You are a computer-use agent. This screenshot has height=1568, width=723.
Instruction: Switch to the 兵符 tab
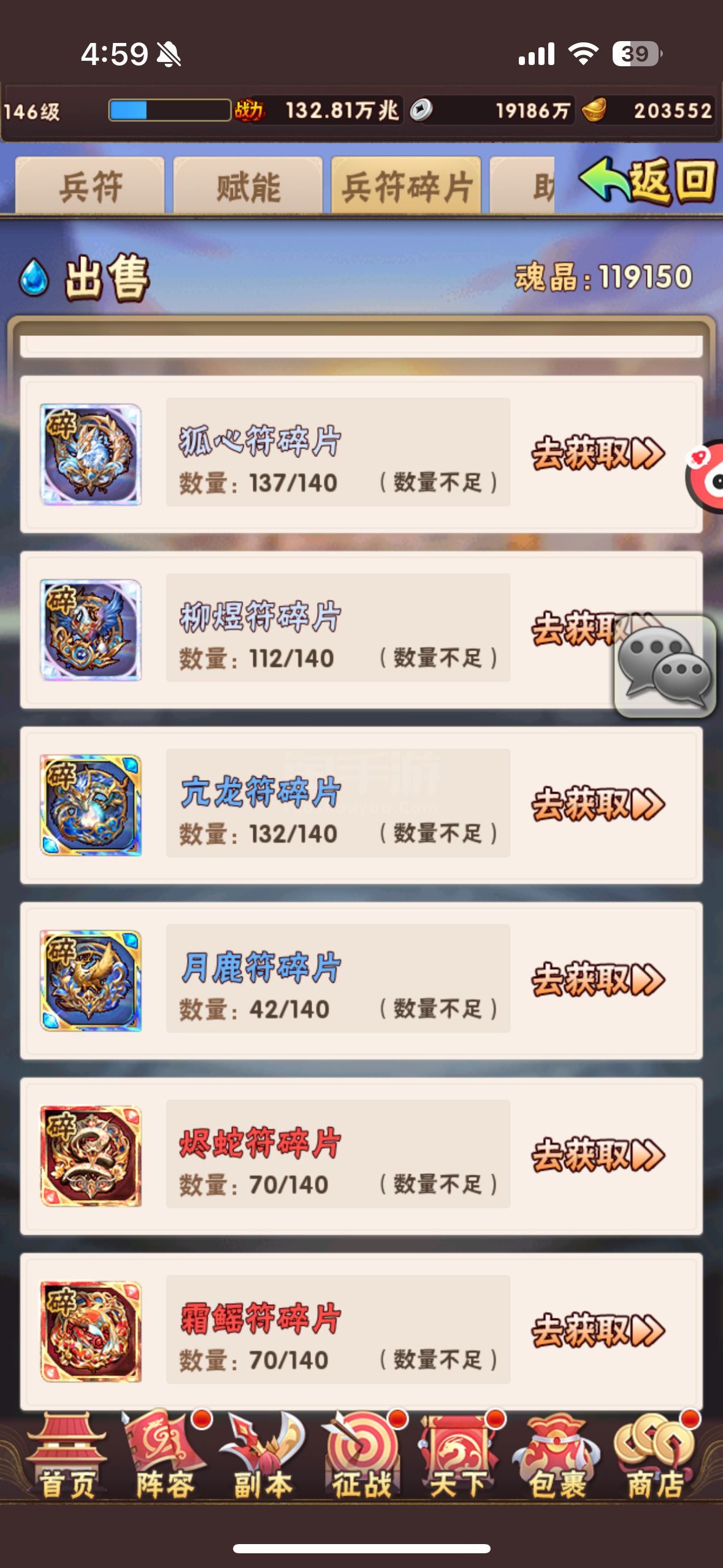pos(90,185)
